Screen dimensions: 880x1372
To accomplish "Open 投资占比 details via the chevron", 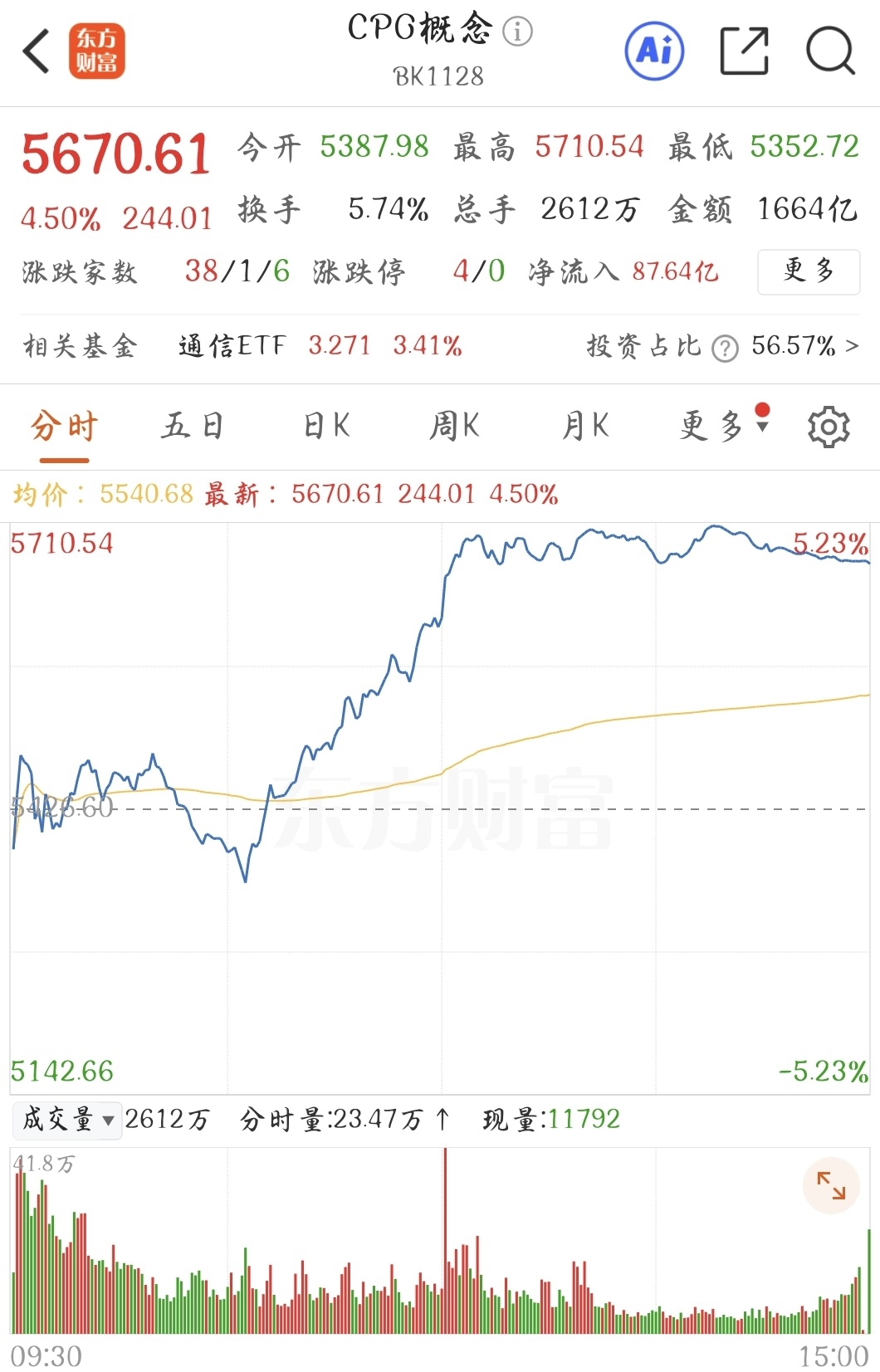I will [852, 345].
